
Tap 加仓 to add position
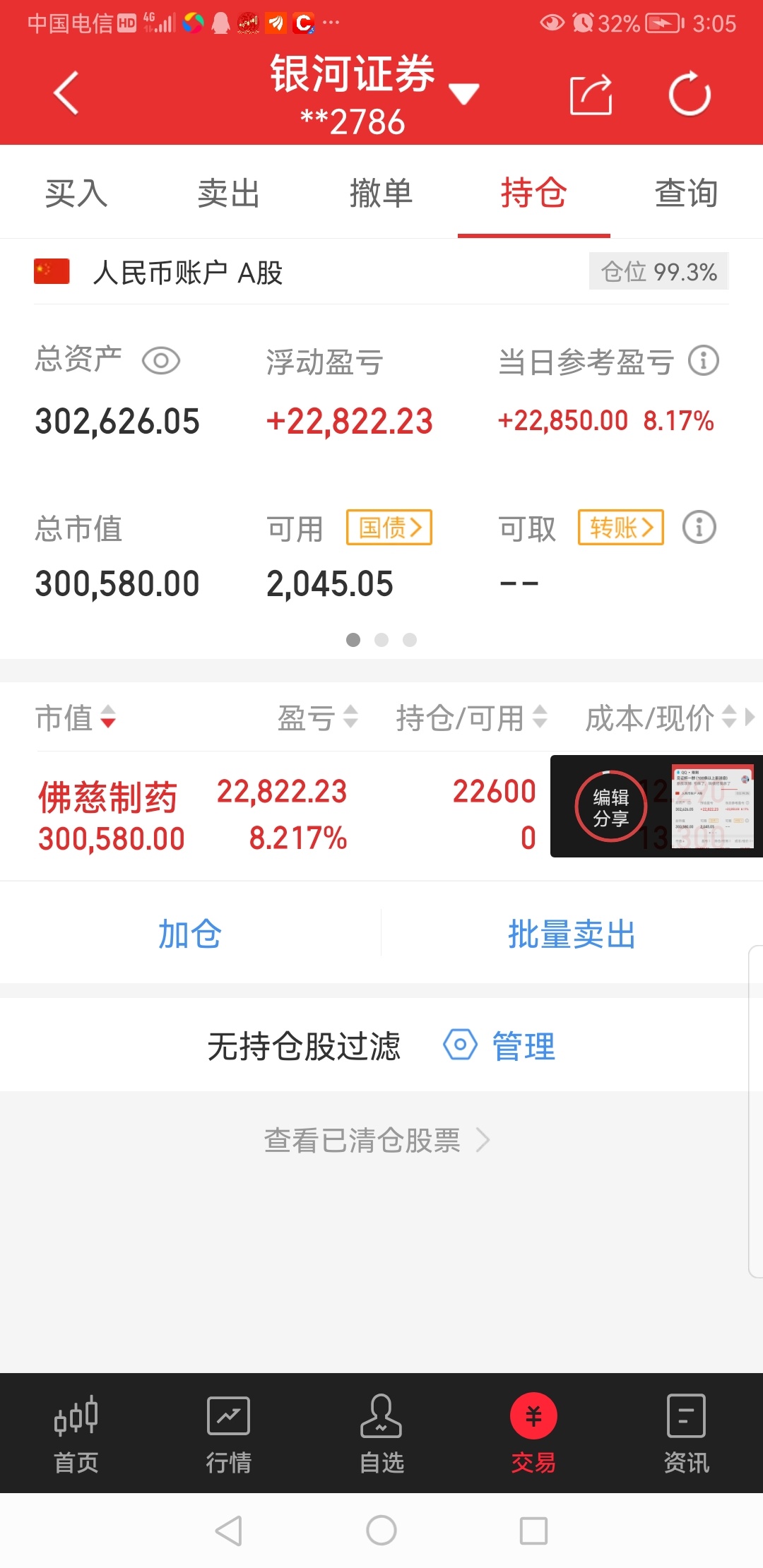pos(190,934)
